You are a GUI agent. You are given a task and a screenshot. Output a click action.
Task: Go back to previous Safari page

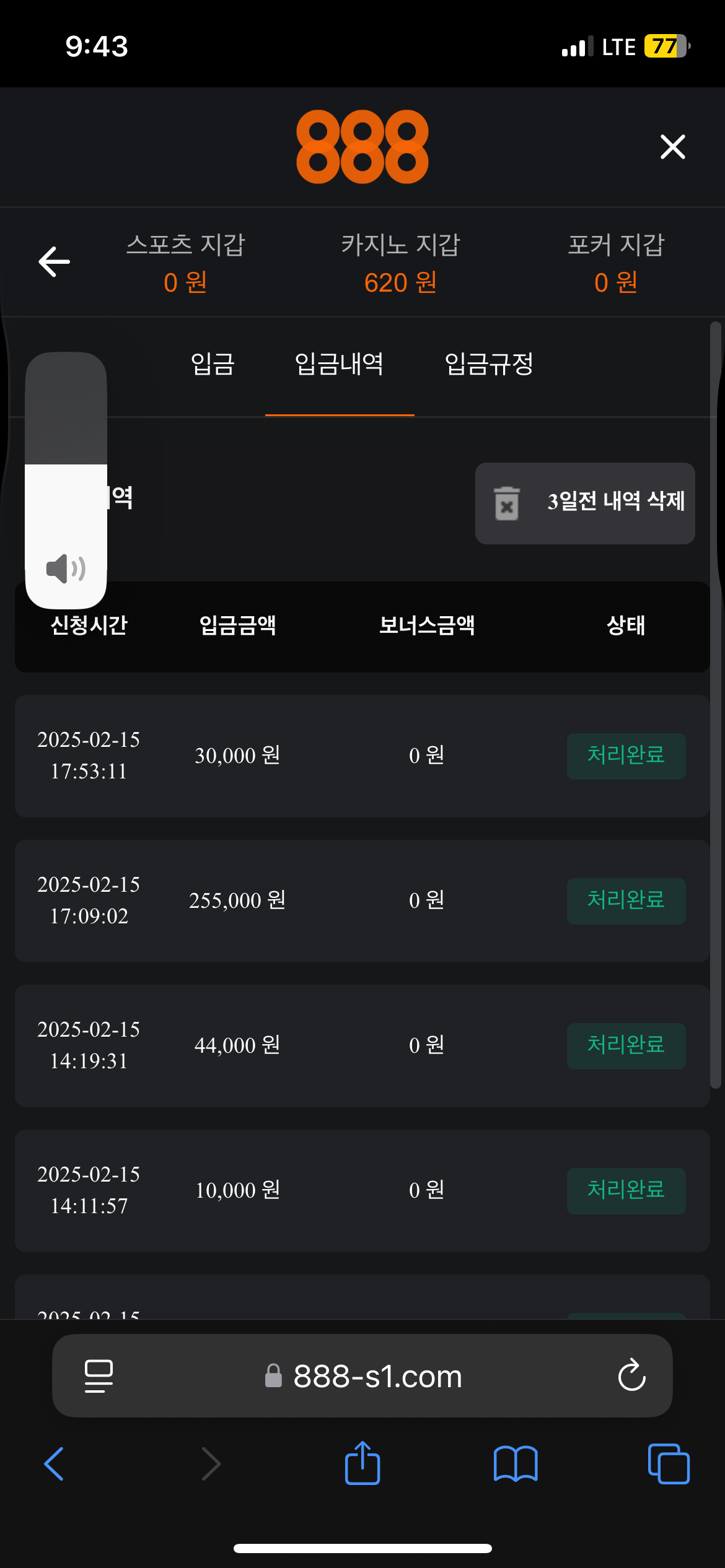pos(55,1464)
